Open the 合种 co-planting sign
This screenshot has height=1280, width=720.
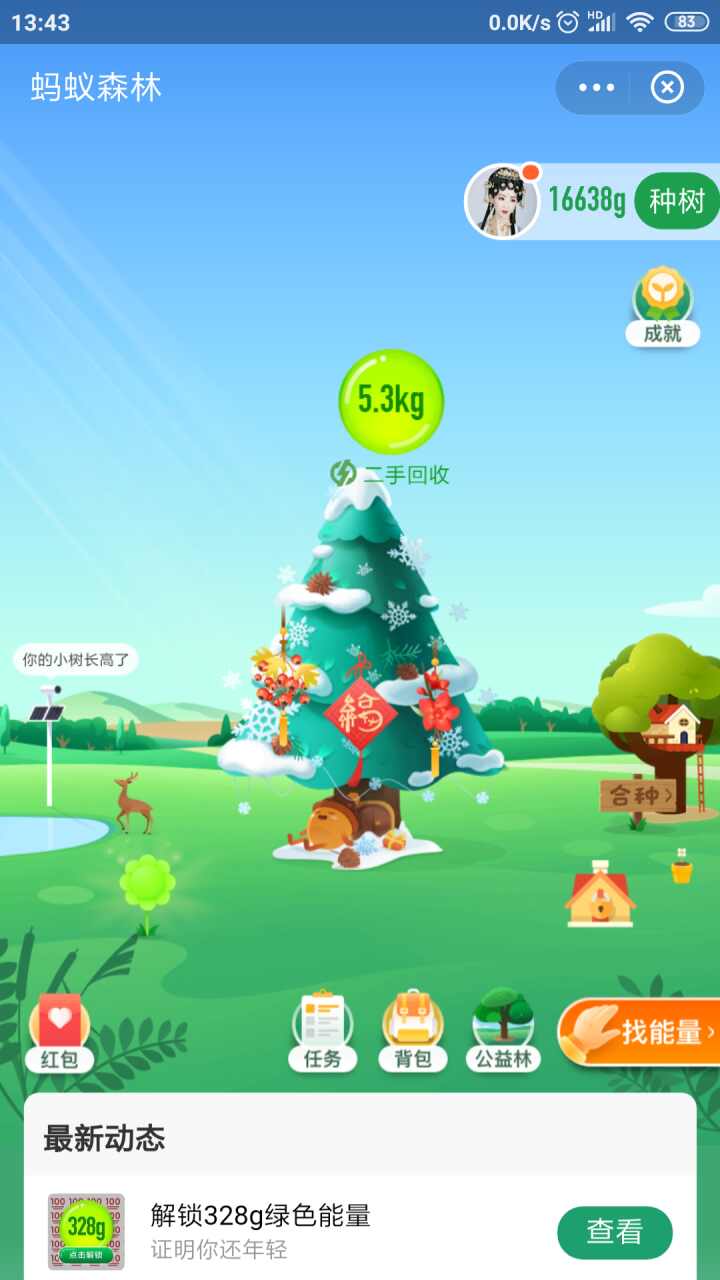point(638,796)
